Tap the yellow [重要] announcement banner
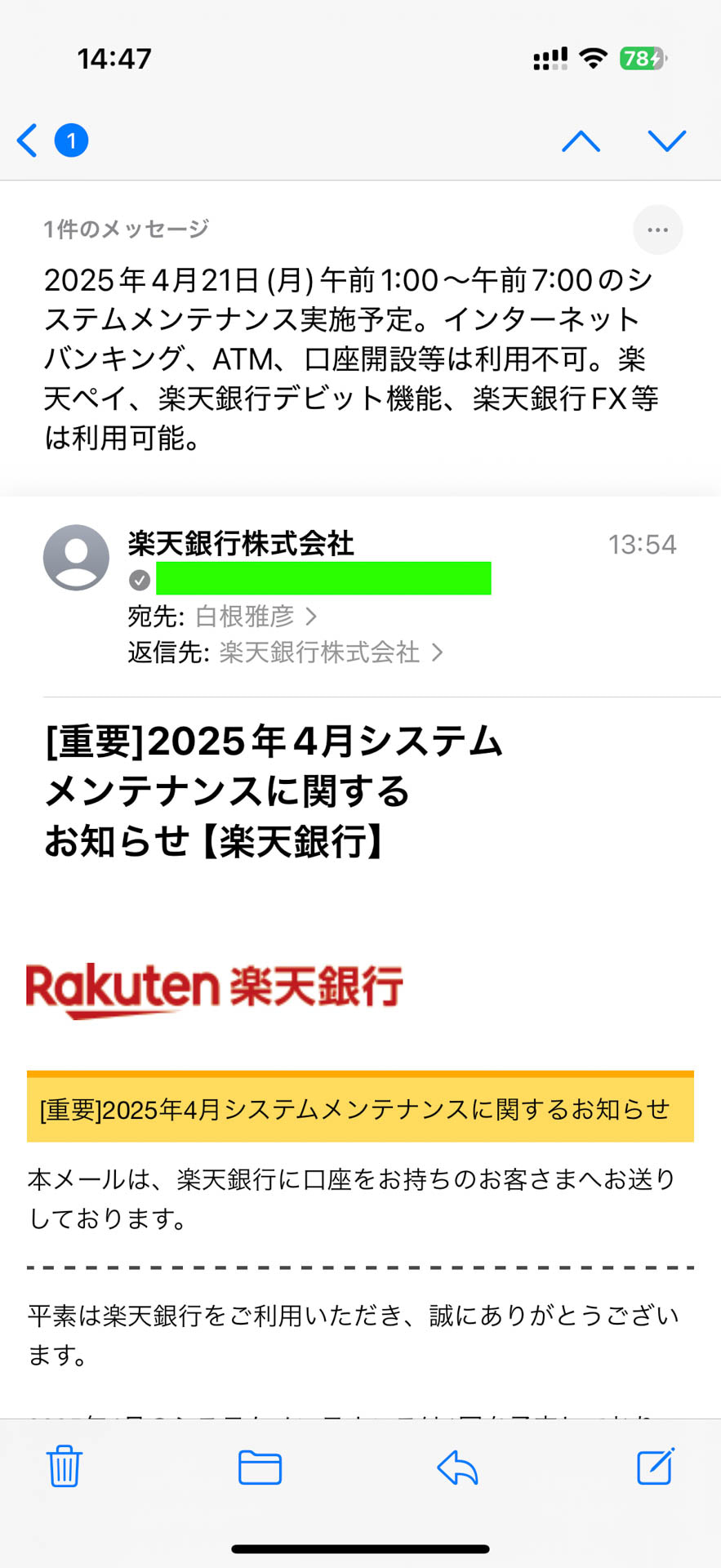This screenshot has height=1568, width=721. pyautogui.click(x=360, y=1108)
